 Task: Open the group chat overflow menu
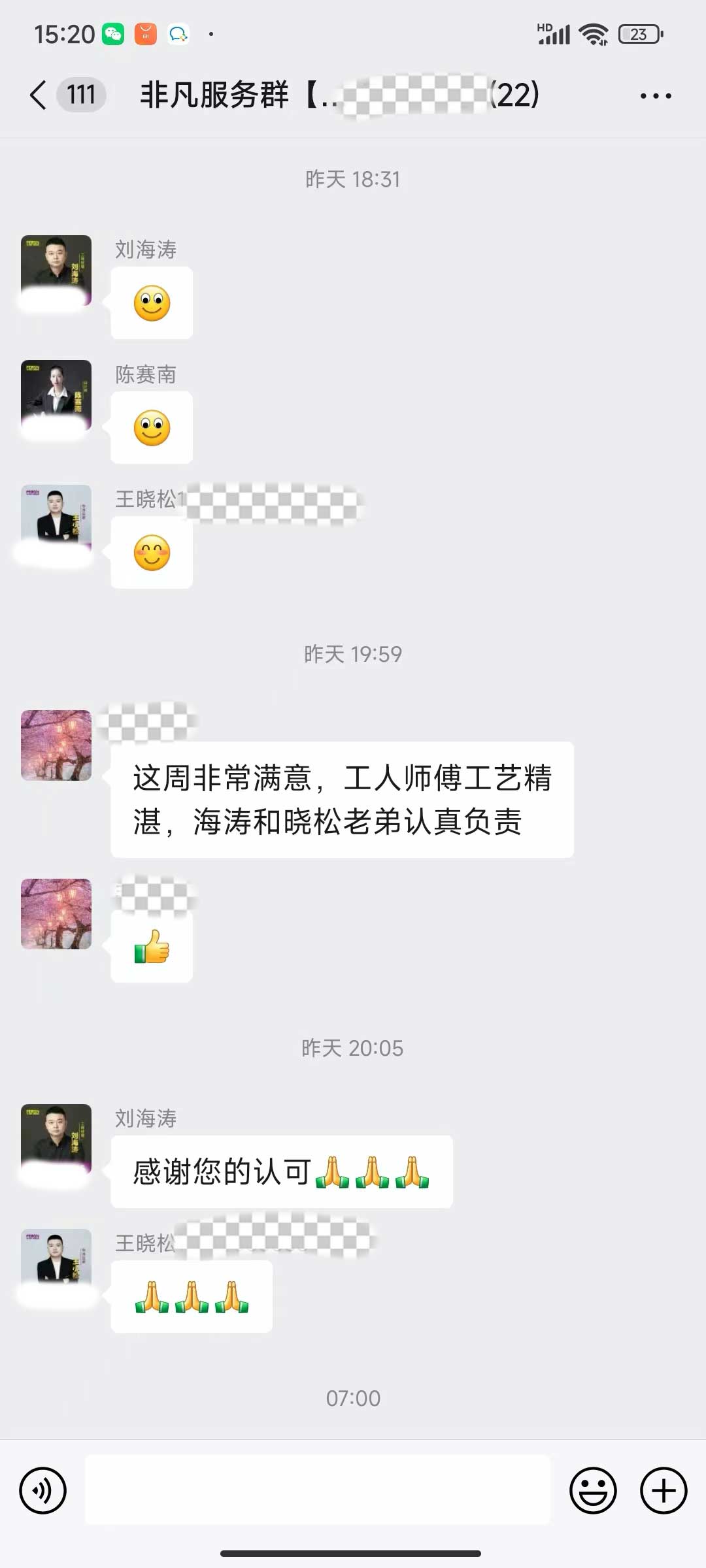(x=656, y=96)
